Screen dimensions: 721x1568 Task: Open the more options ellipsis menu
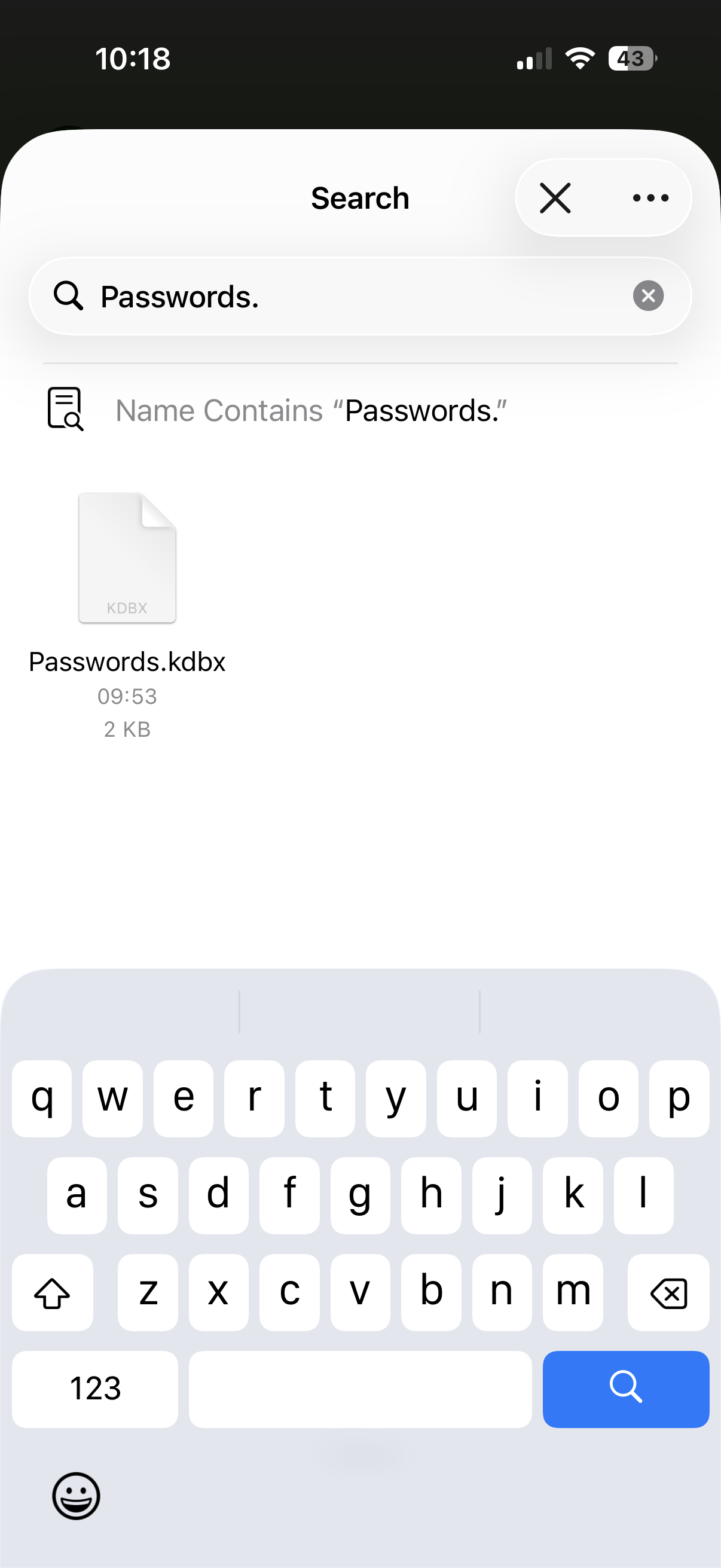point(651,197)
